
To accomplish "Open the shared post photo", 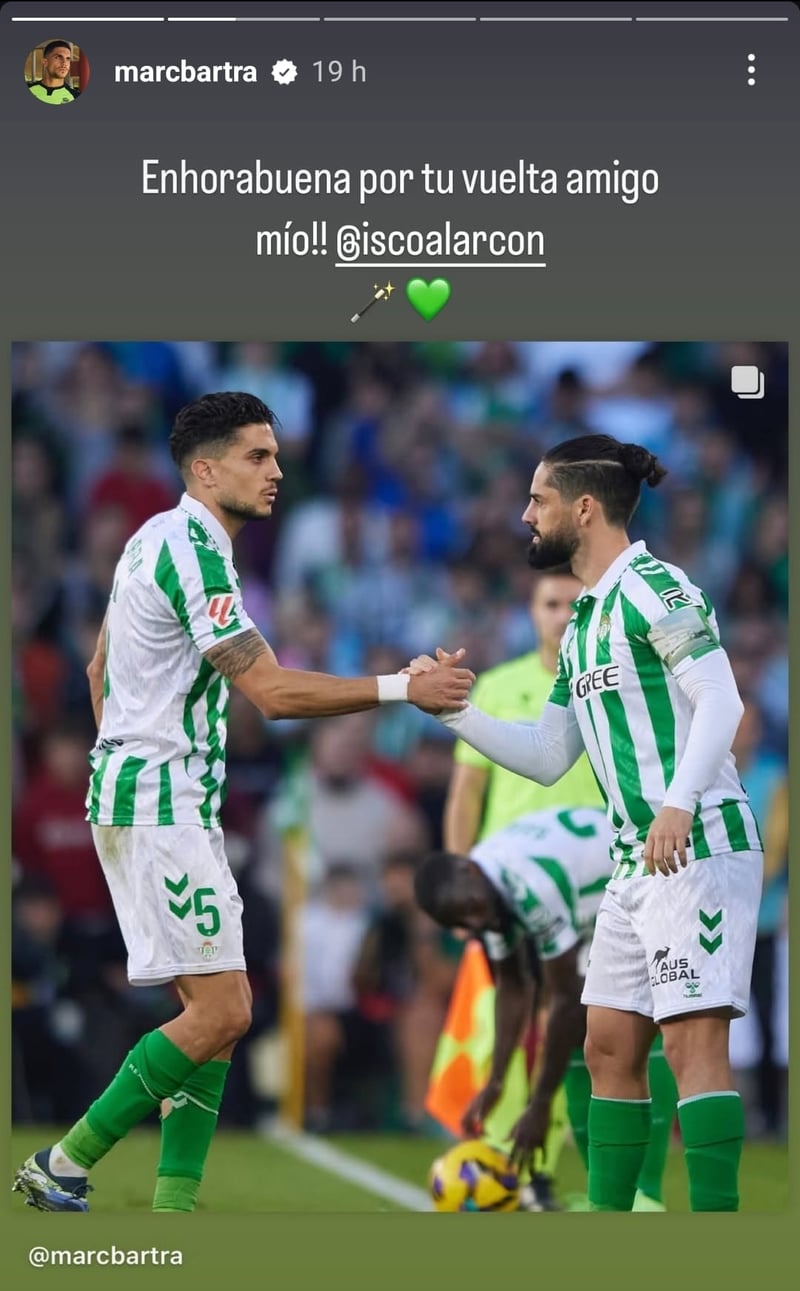I will click(x=400, y=777).
